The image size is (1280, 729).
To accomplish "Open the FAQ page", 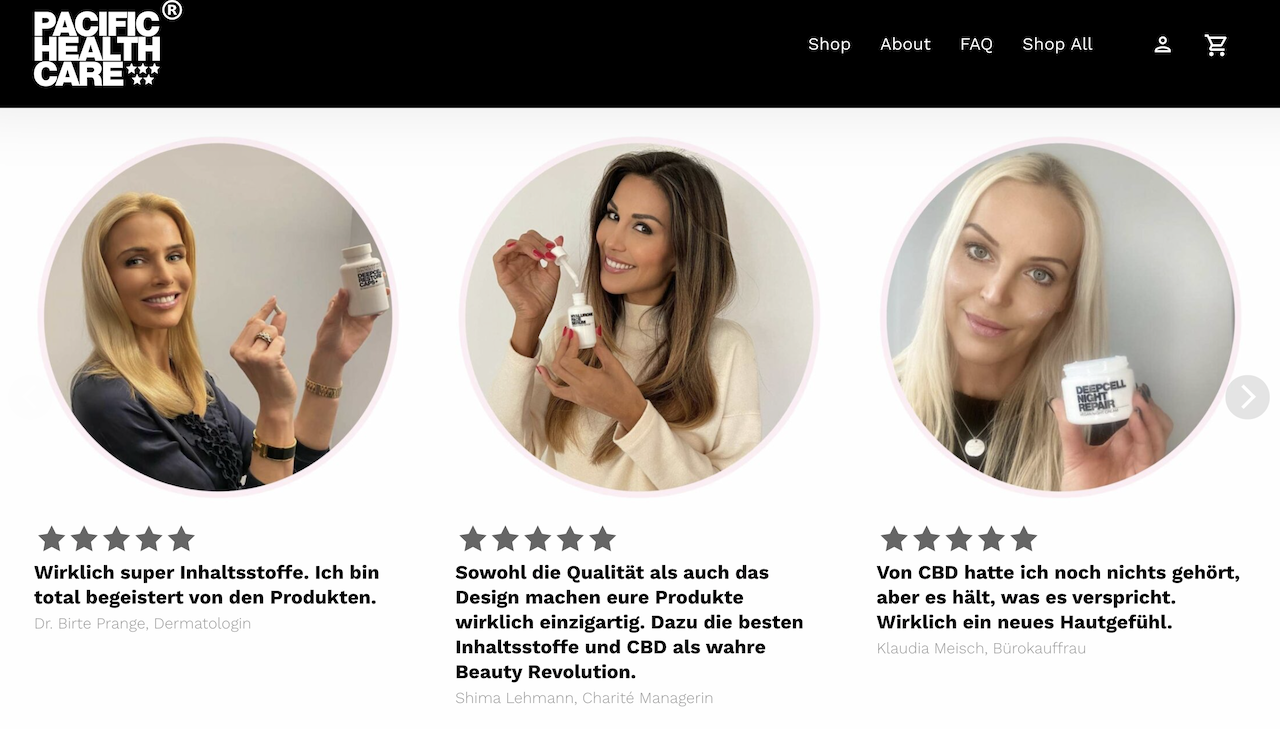I will 976,44.
